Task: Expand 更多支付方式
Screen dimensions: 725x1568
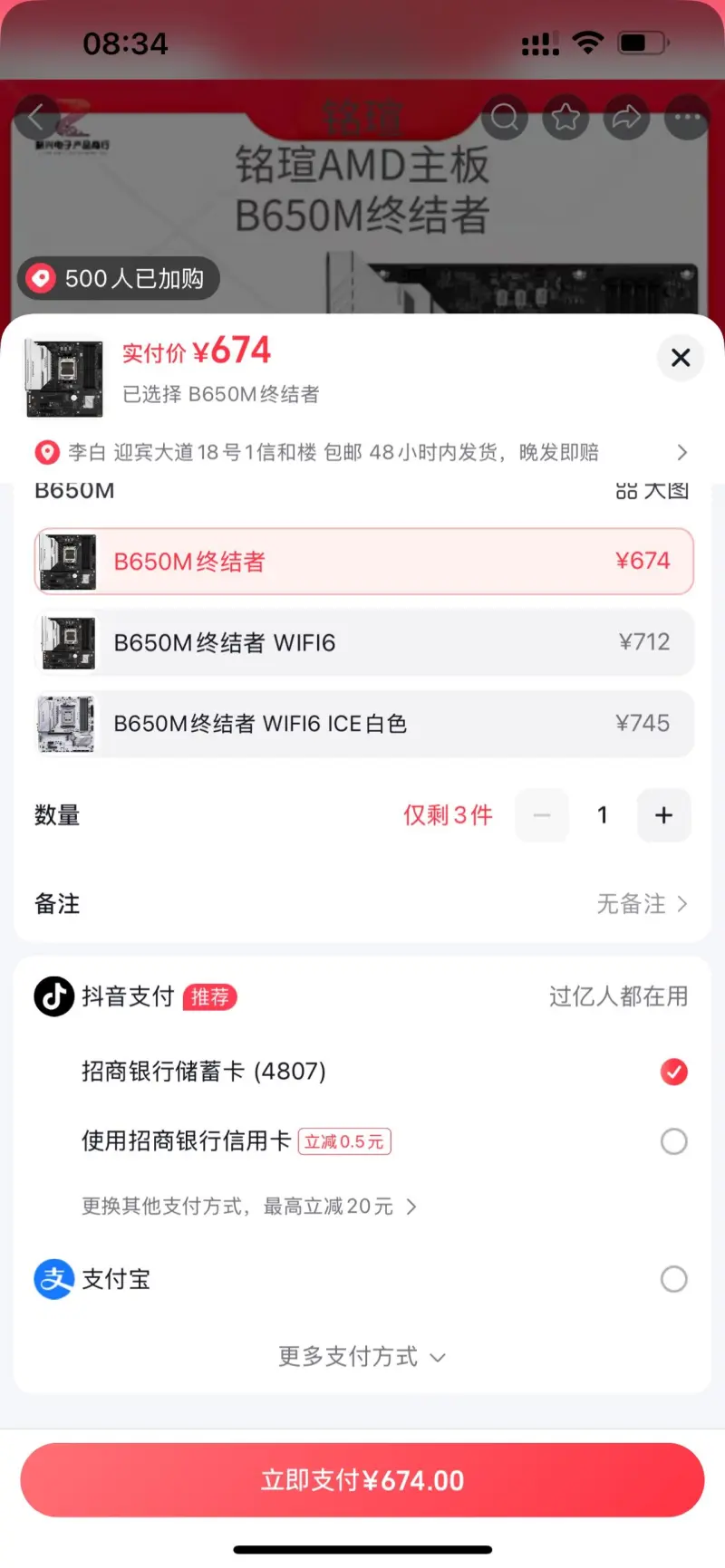Action: click(x=362, y=1356)
